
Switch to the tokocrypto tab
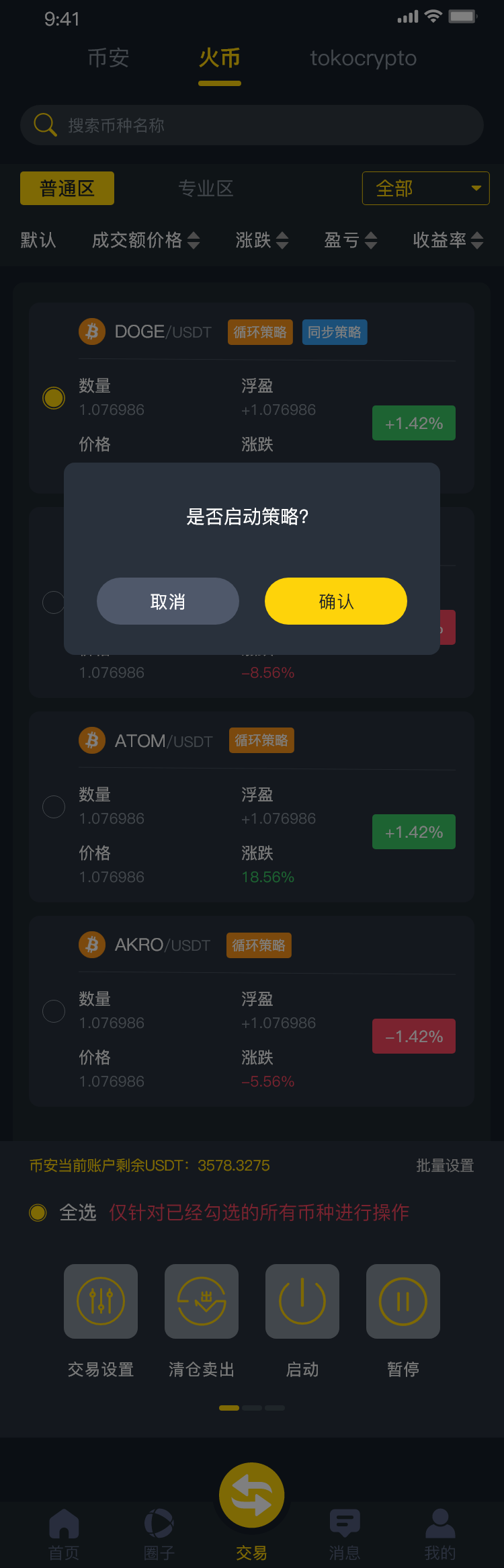click(x=363, y=58)
